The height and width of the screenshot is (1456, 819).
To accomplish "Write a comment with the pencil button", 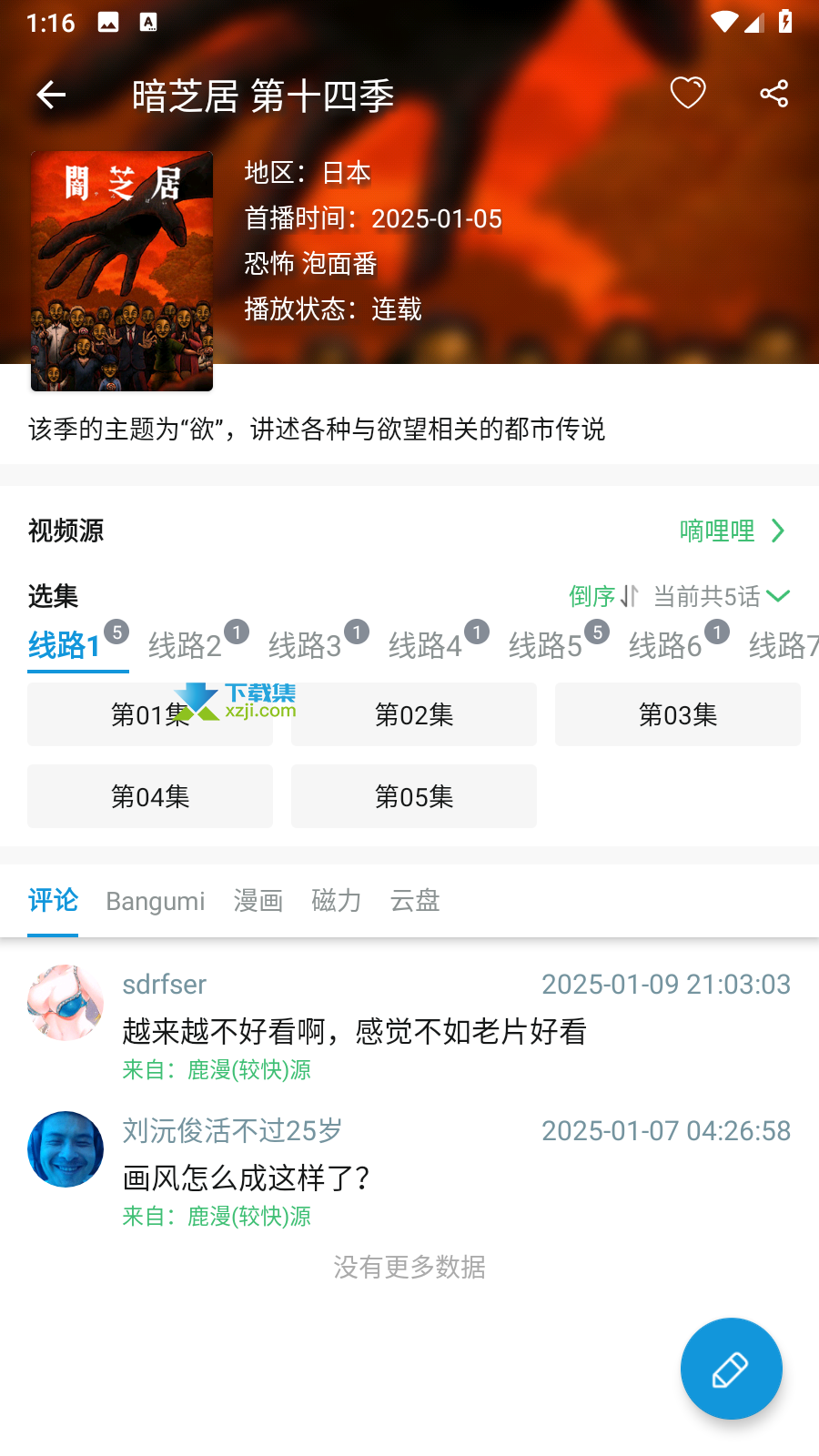I will [732, 1369].
